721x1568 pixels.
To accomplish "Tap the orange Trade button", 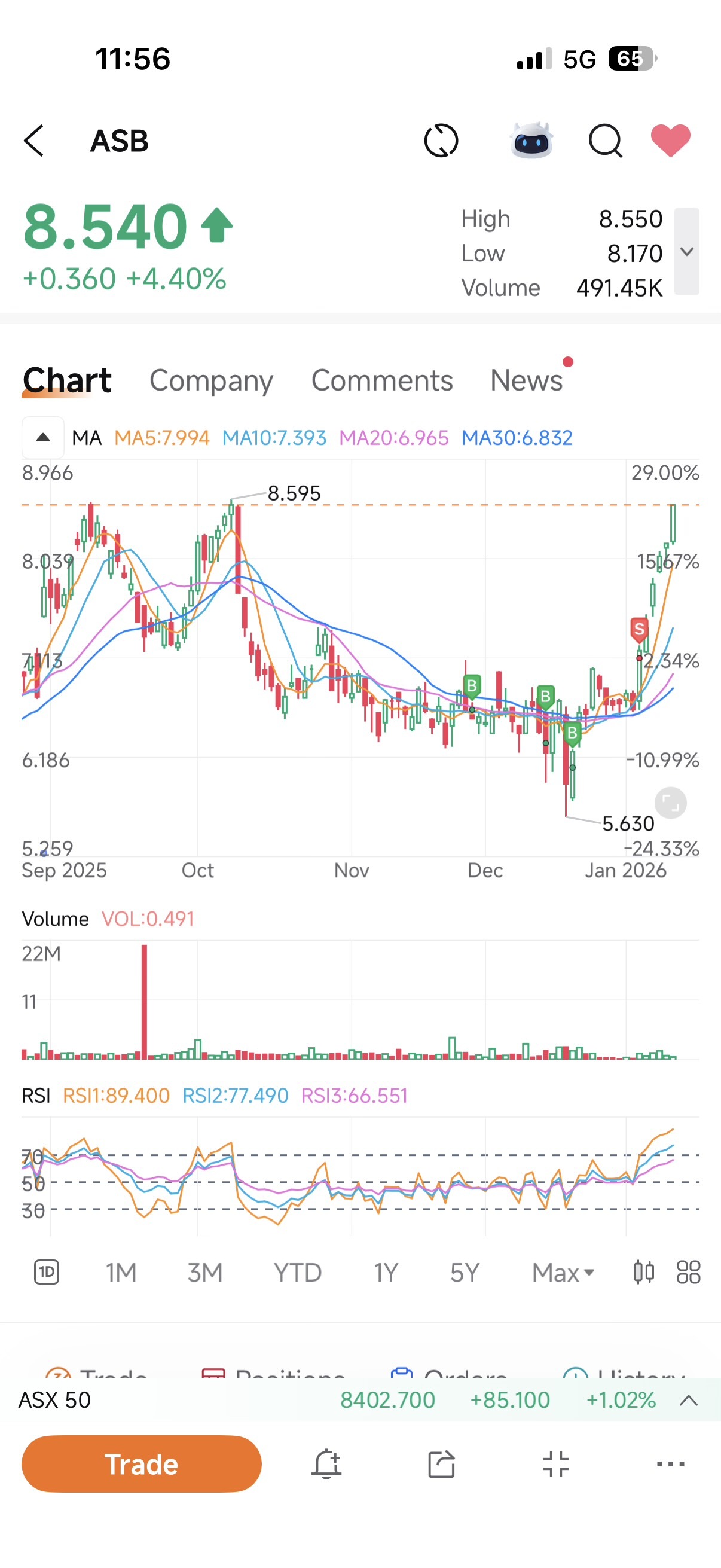I will (141, 1464).
